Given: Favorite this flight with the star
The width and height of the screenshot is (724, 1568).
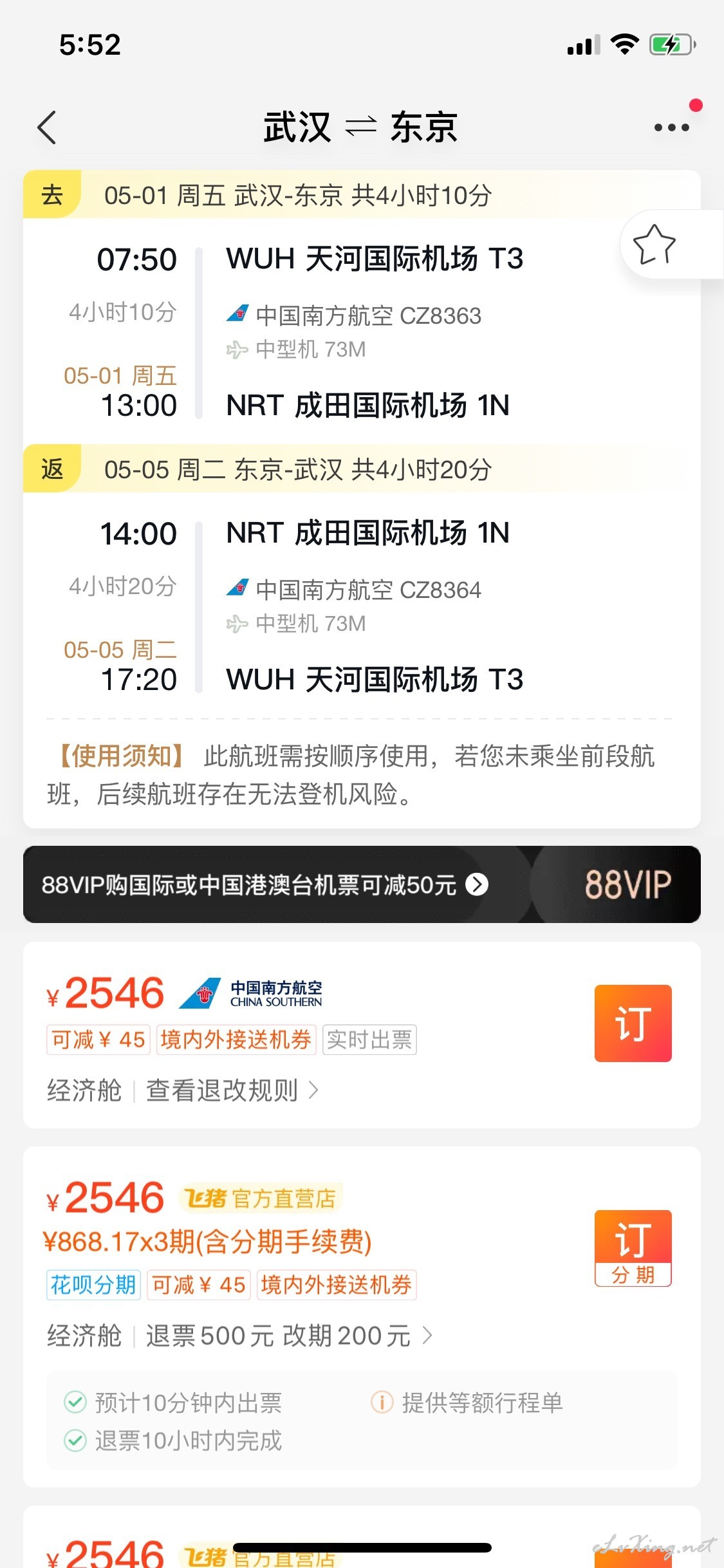Looking at the screenshot, I should point(654,245).
